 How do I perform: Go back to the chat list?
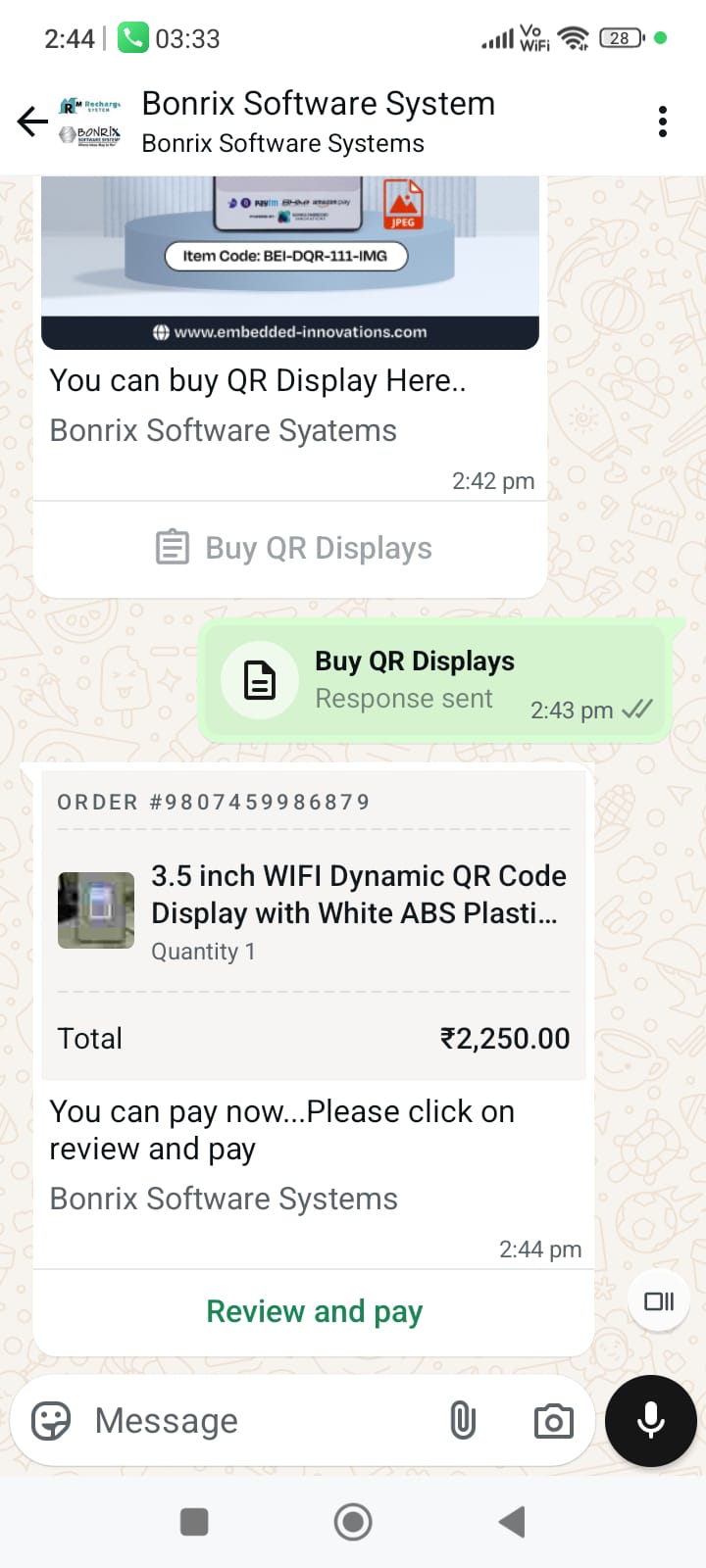32,122
